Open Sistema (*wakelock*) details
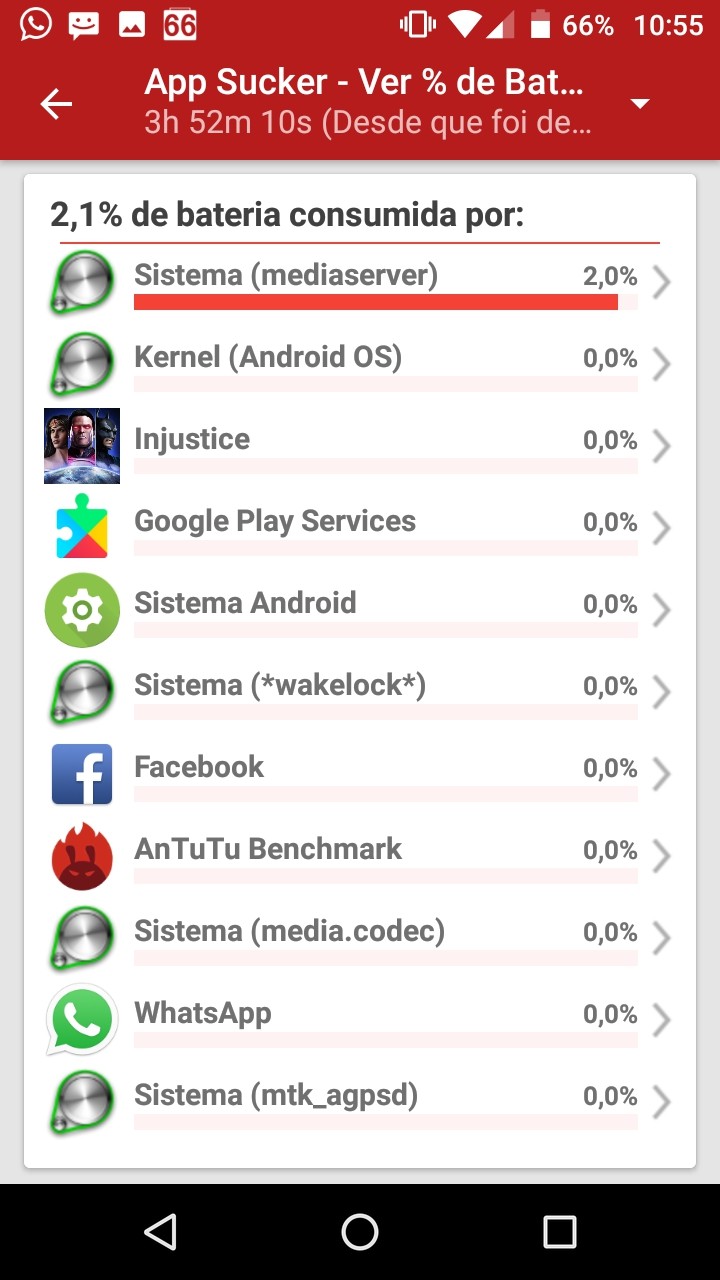Image resolution: width=720 pixels, height=1280 pixels. pyautogui.click(x=360, y=694)
